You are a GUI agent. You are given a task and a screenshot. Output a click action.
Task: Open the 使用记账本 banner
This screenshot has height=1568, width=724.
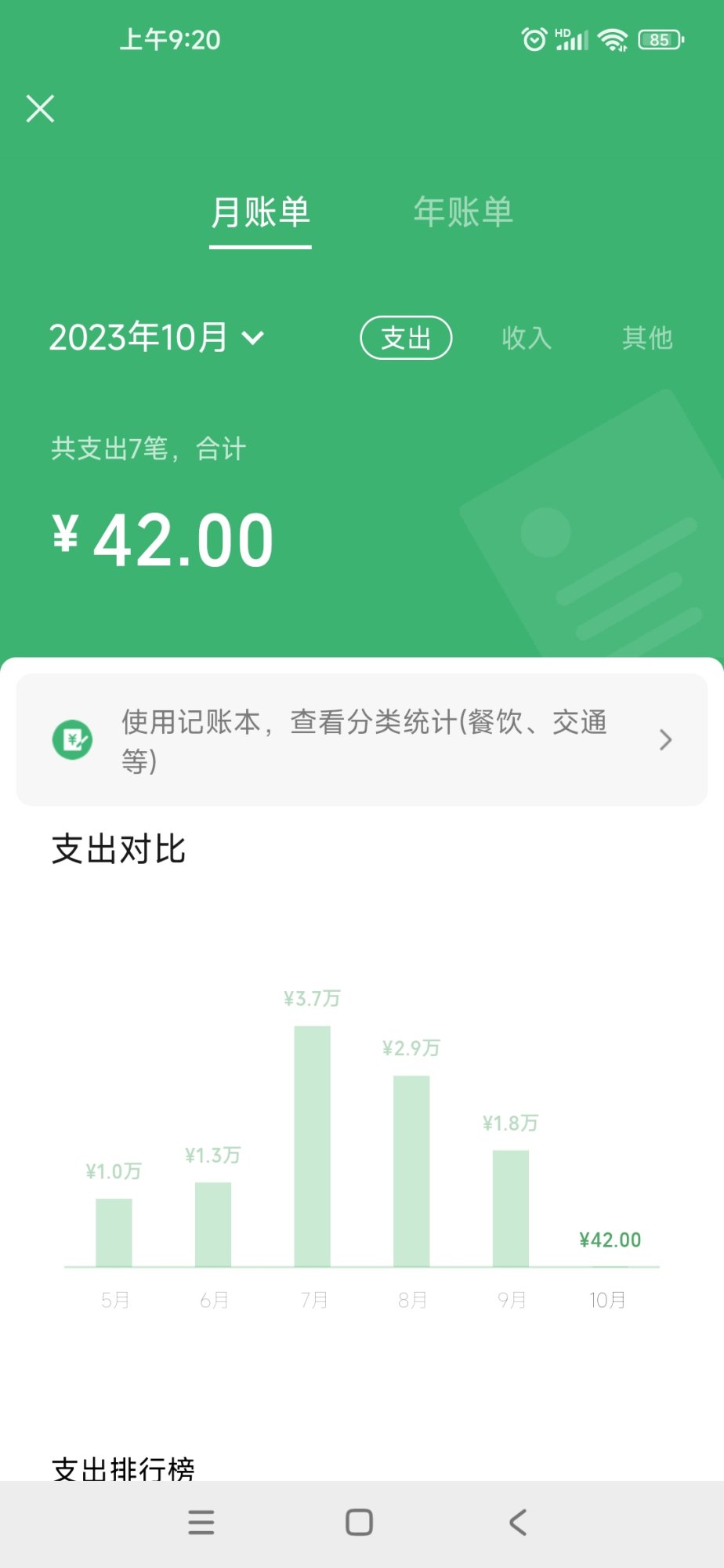(x=362, y=739)
